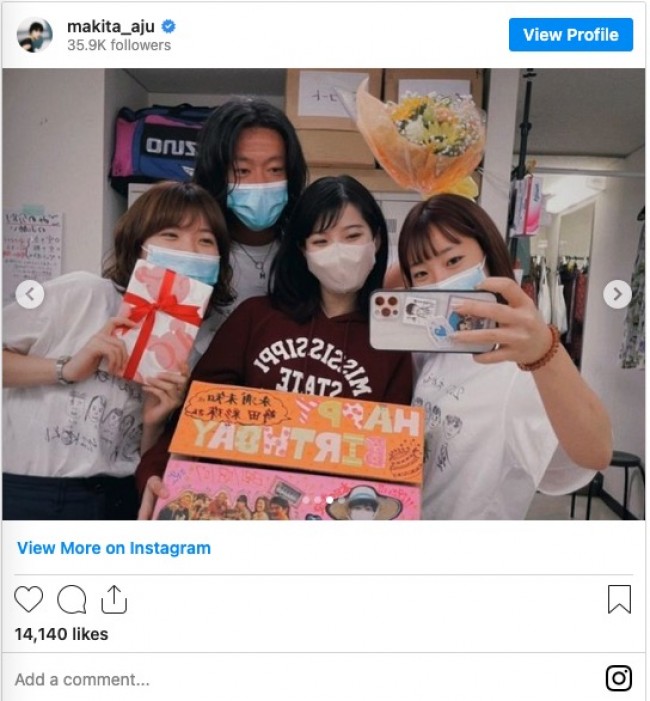Share this post
This screenshot has width=650, height=701.
click(x=114, y=599)
